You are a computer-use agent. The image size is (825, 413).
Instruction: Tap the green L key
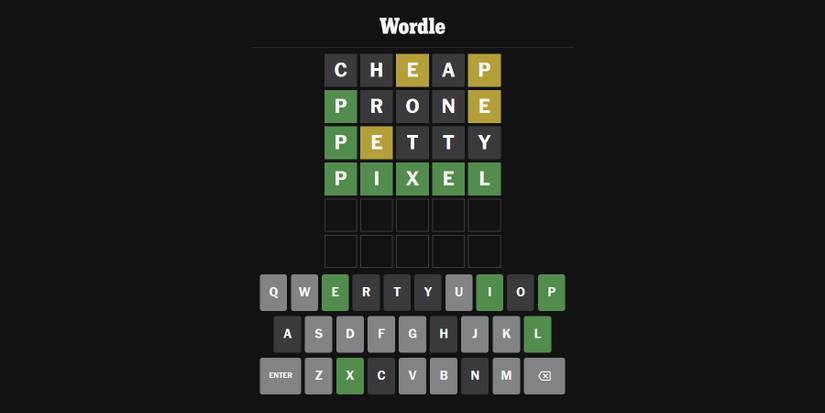point(537,334)
